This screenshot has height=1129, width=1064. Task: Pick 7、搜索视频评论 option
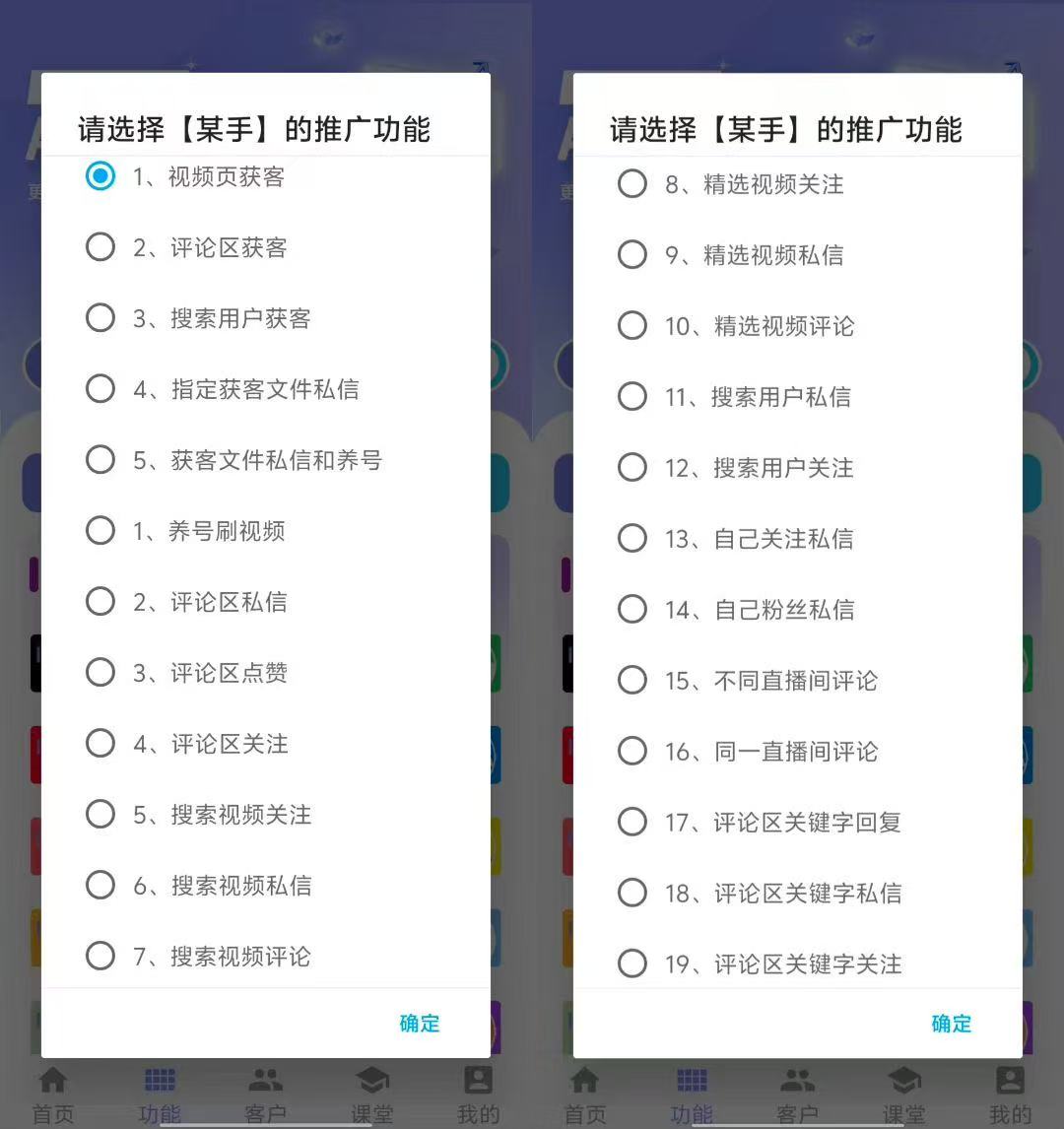(x=100, y=957)
